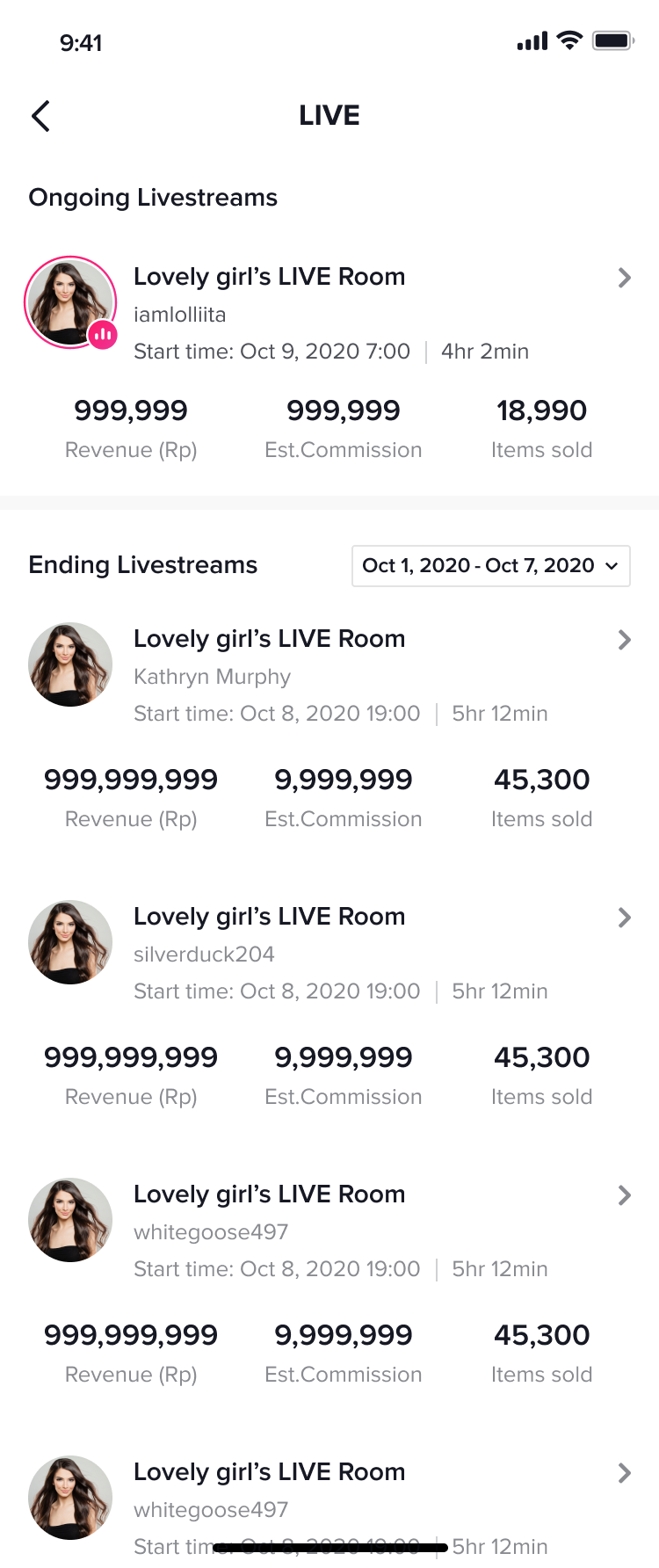Open the date range dropdown Oct 1 - Oct 7
Image resolution: width=659 pixels, height=1568 pixels.
point(490,565)
